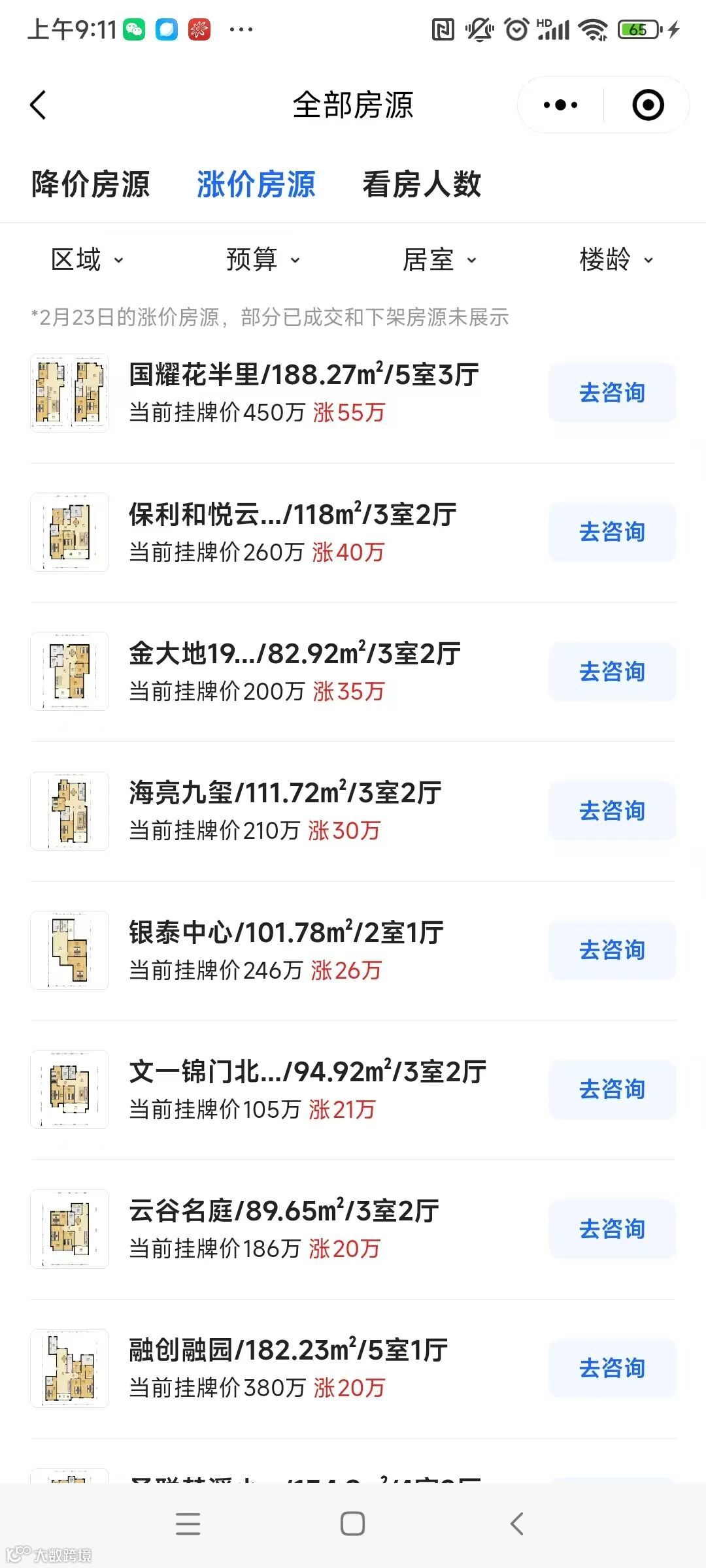
Task: Tap 去咨询 for the 国耀花半里 listing
Action: [x=612, y=393]
